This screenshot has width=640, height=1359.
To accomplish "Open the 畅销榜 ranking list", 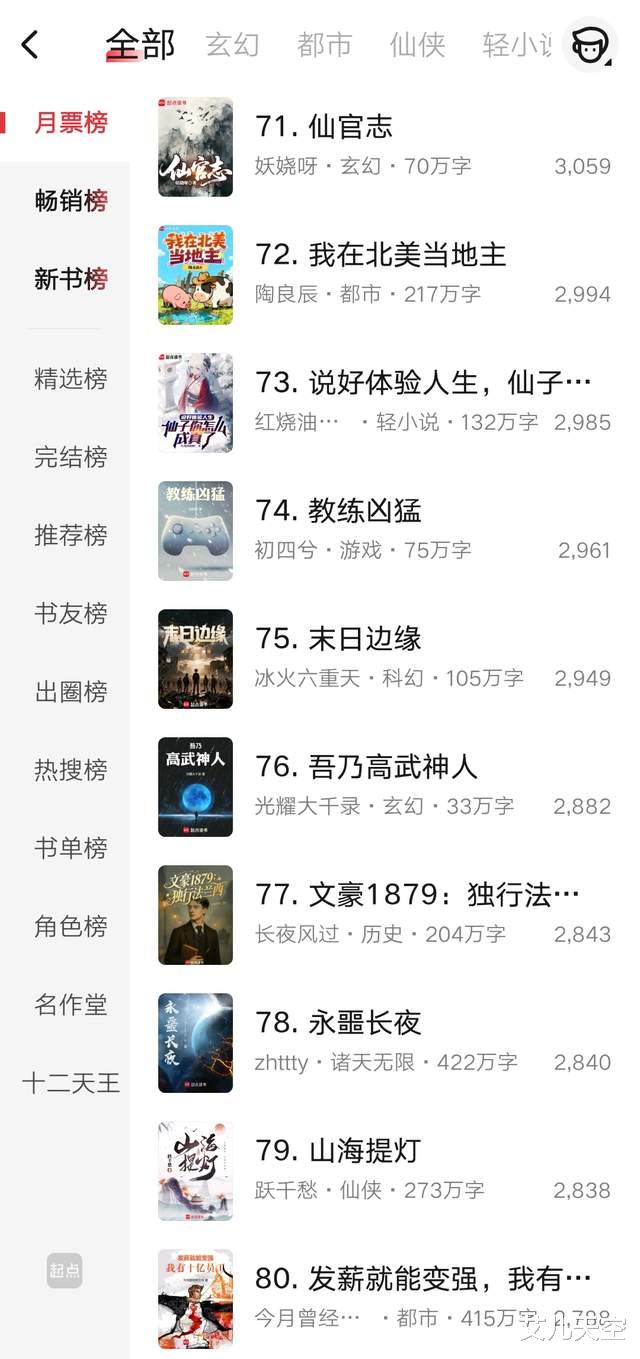I will [70, 201].
